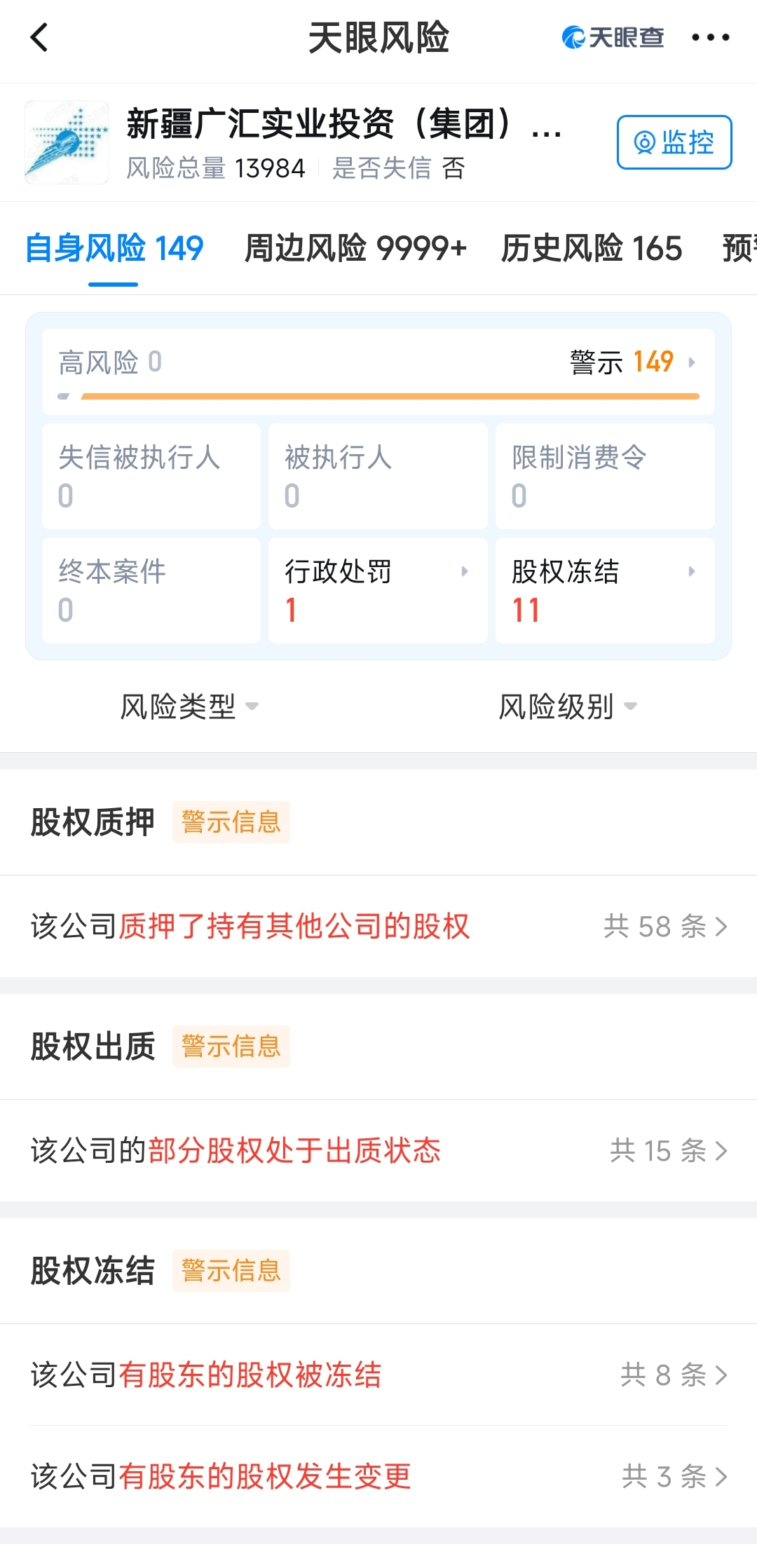Viewport: 757px width, 1568px height.
Task: Open 该公司的部分股权处于出质状态 row
Action: coord(378,1151)
